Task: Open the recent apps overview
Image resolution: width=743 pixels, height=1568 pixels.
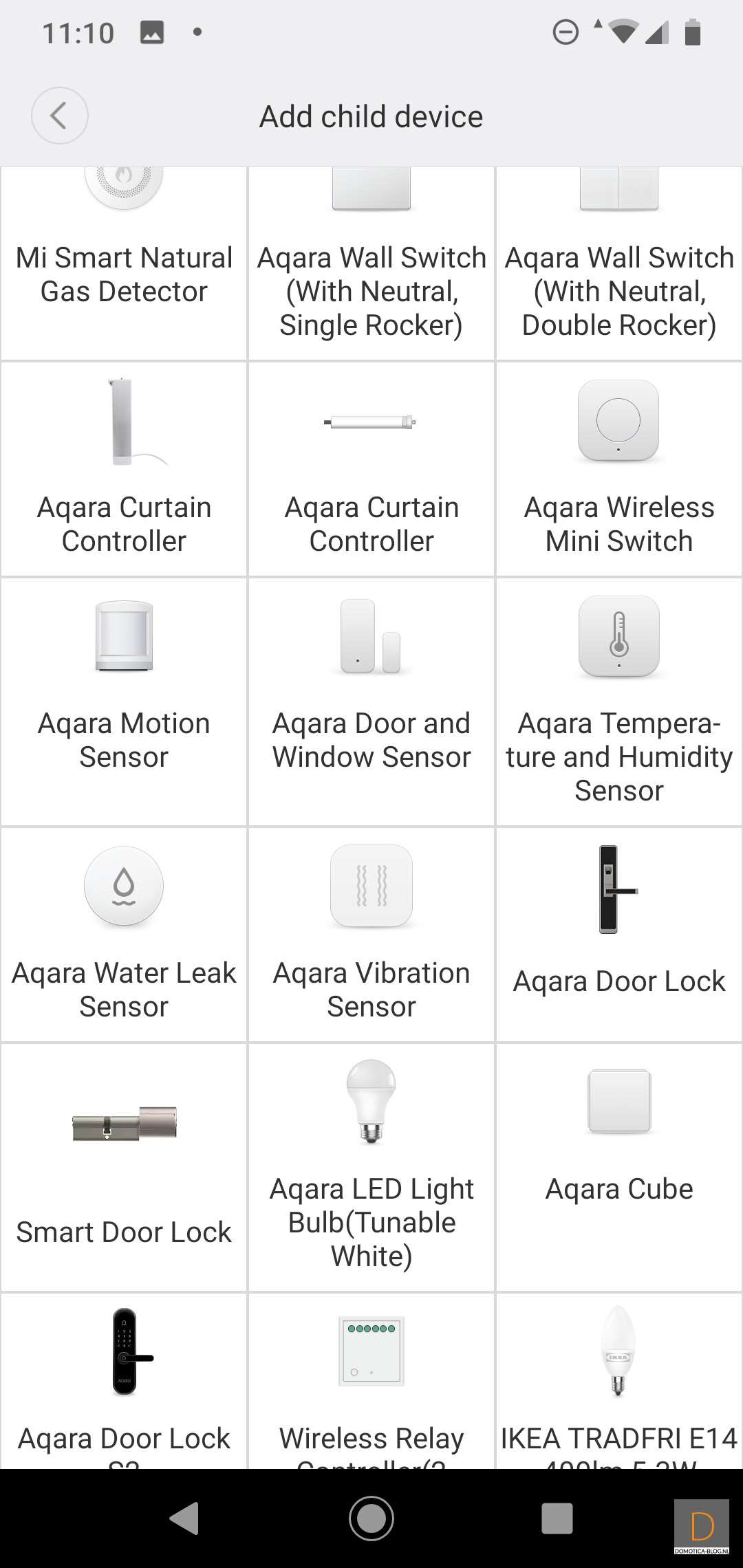Action: [557, 1518]
